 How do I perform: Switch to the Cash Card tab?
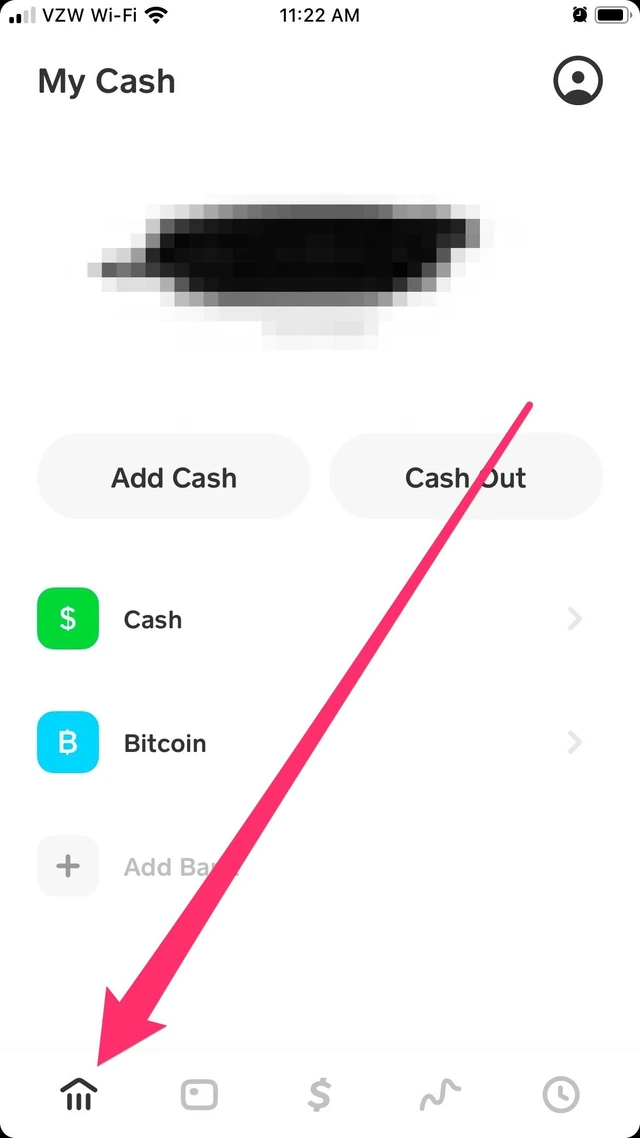pyautogui.click(x=199, y=1095)
